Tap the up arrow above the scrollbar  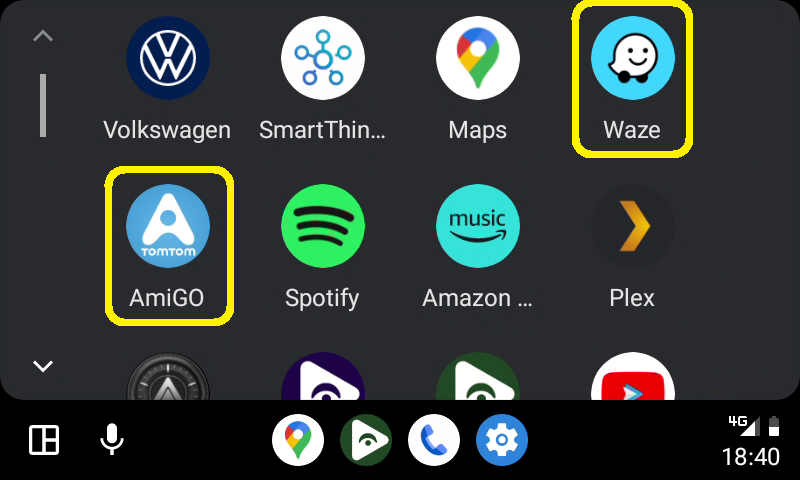pos(43,37)
